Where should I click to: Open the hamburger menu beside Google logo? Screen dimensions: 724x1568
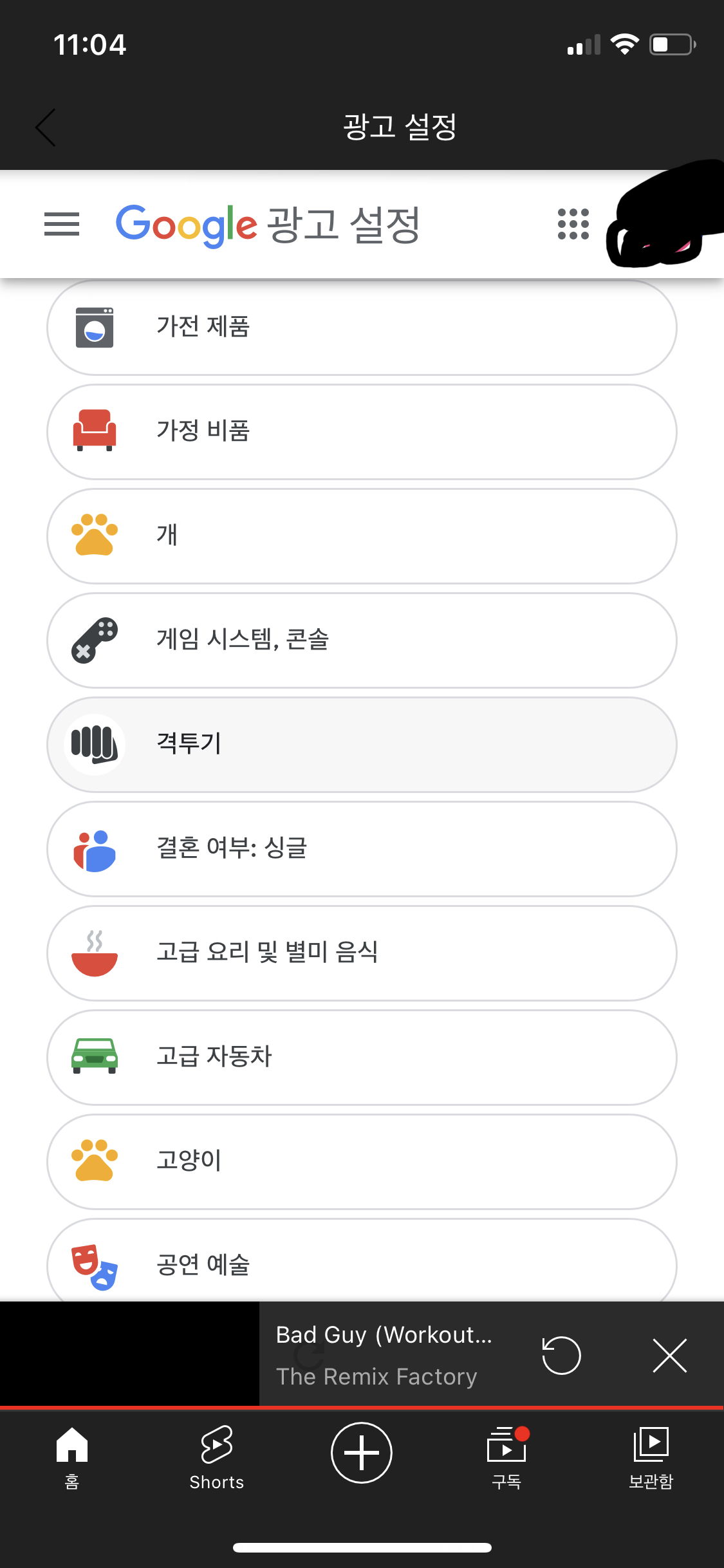(x=62, y=225)
